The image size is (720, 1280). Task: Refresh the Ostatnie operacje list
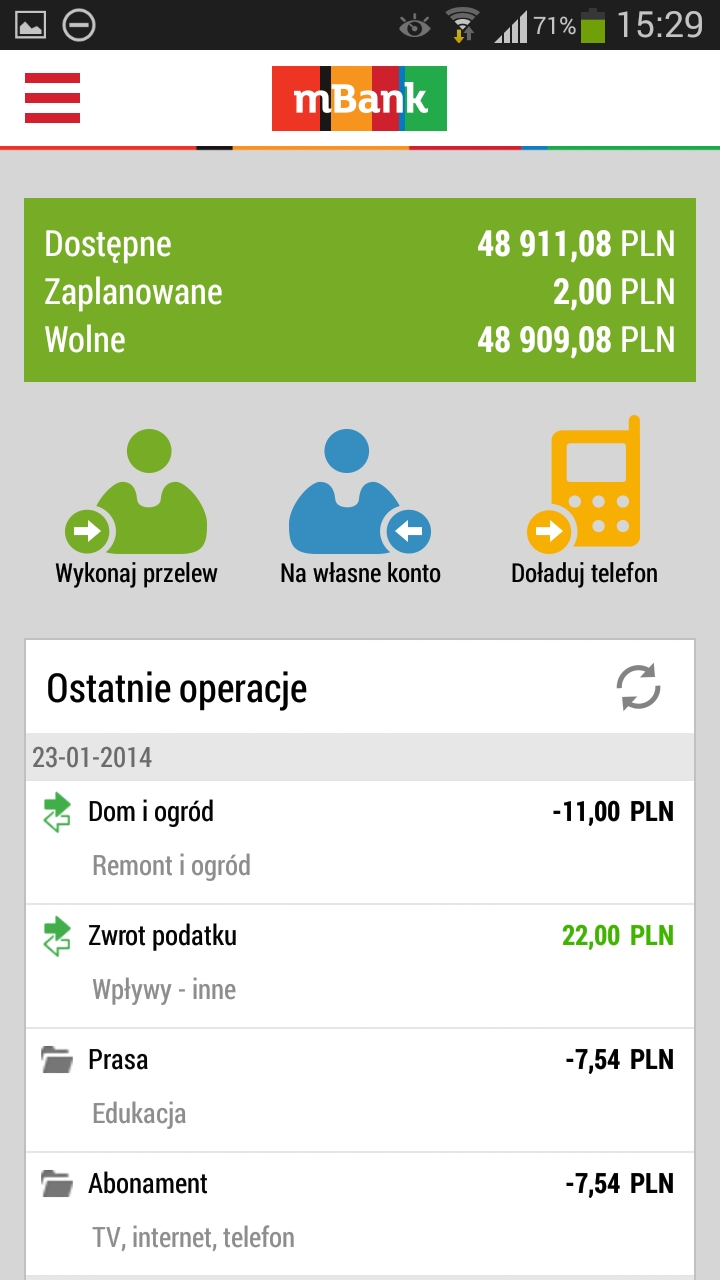(638, 688)
